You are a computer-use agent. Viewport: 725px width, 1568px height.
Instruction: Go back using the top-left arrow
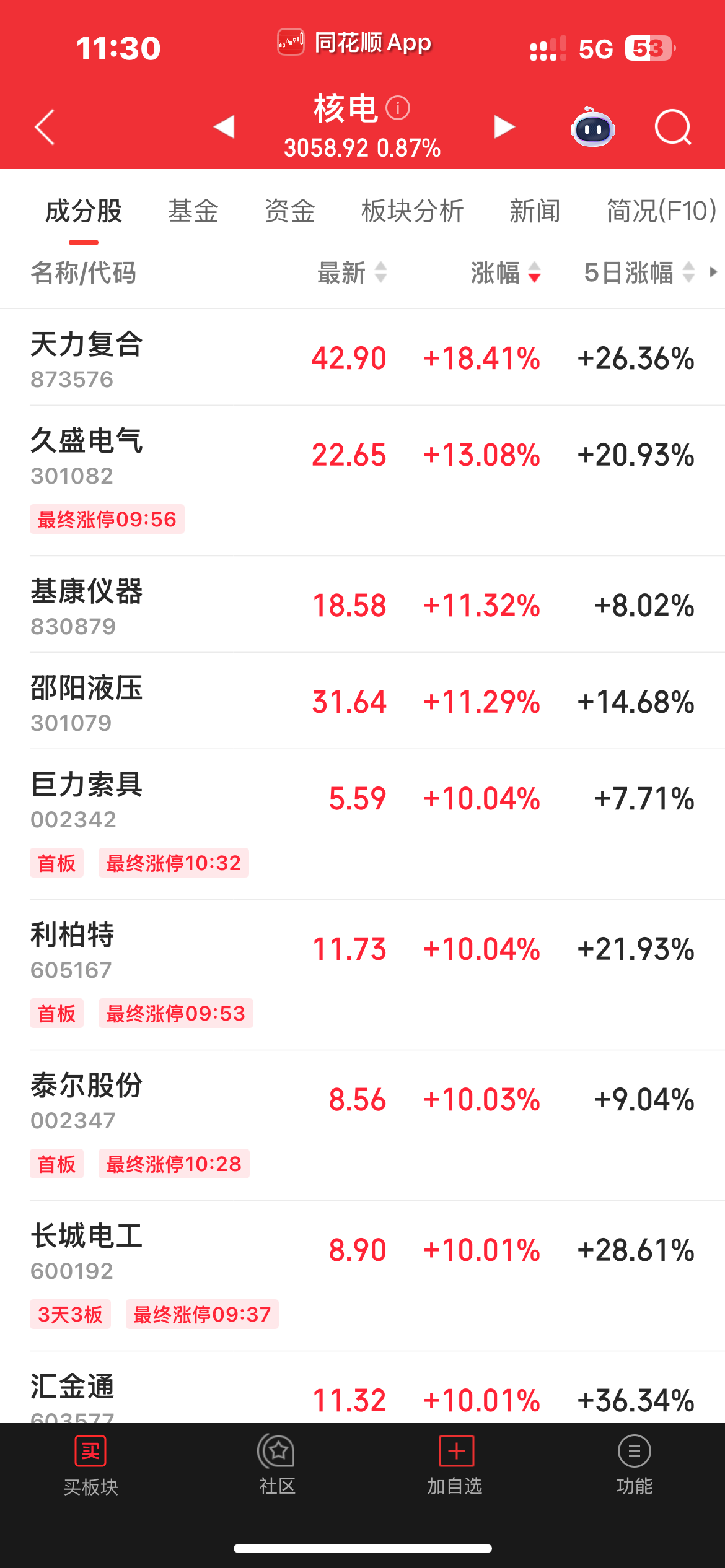click(45, 128)
